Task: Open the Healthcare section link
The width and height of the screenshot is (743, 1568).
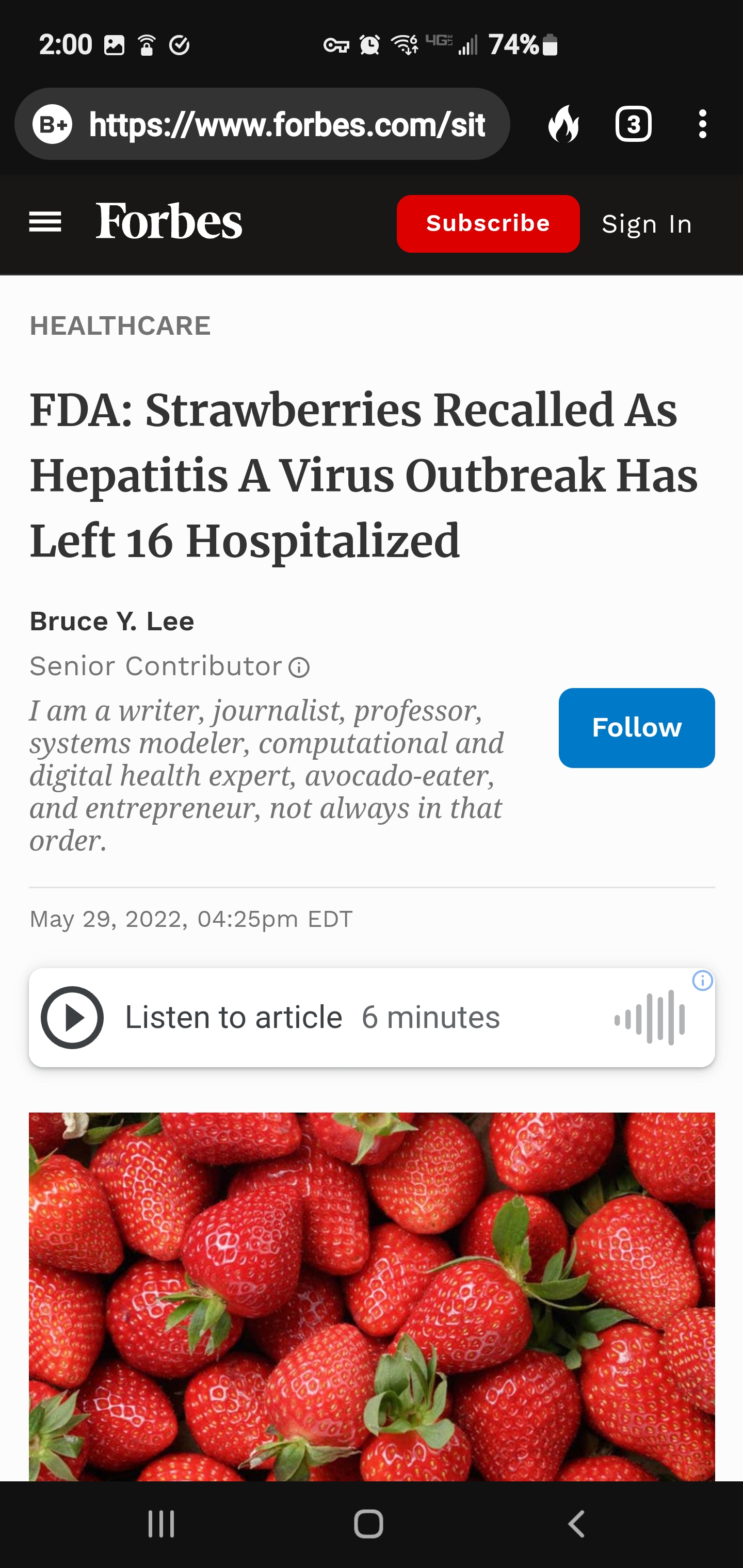Action: coord(120,325)
